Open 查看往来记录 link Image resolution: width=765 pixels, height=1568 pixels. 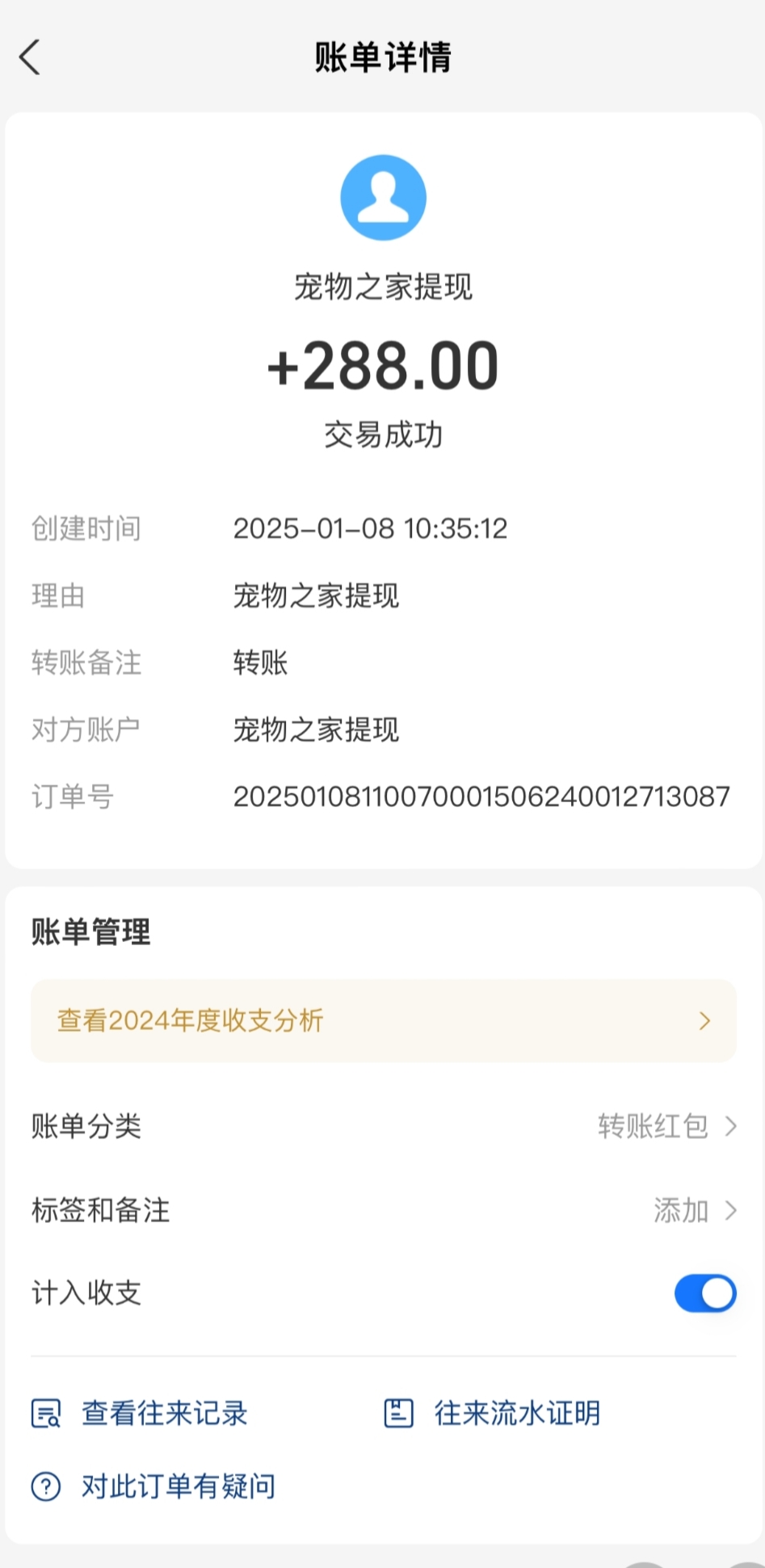point(141,1414)
